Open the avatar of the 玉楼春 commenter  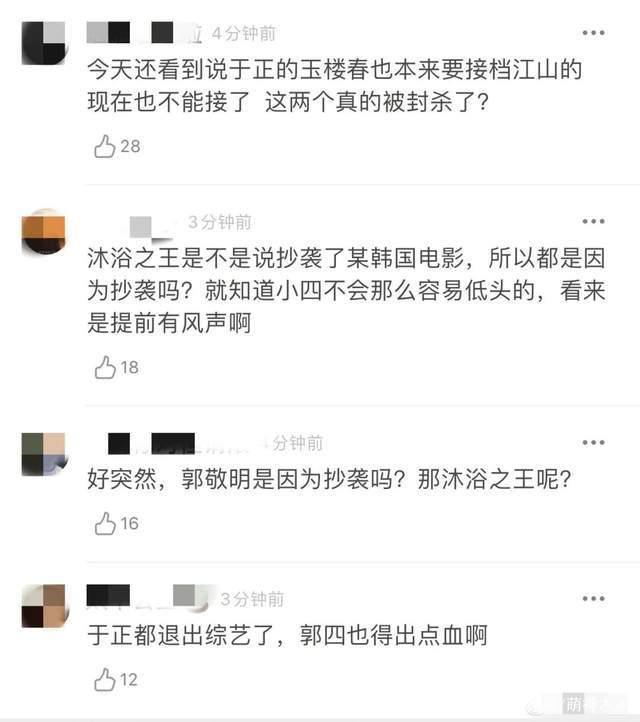tap(43, 42)
